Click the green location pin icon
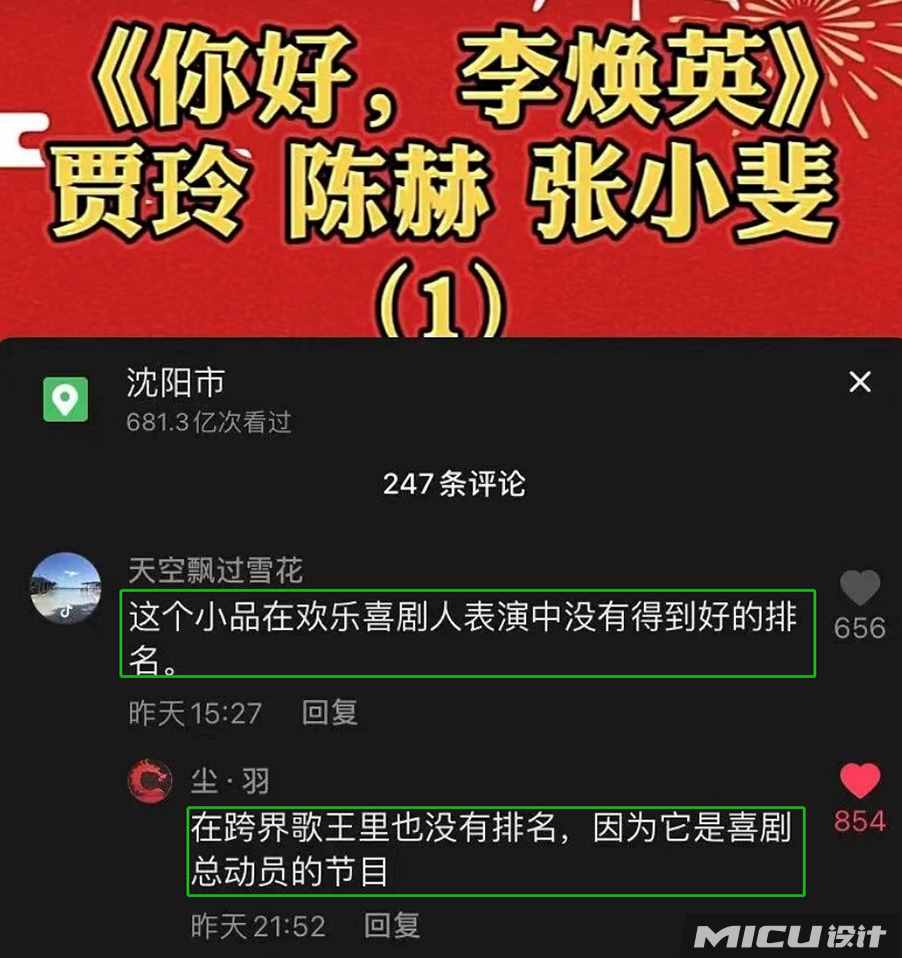 (66, 399)
